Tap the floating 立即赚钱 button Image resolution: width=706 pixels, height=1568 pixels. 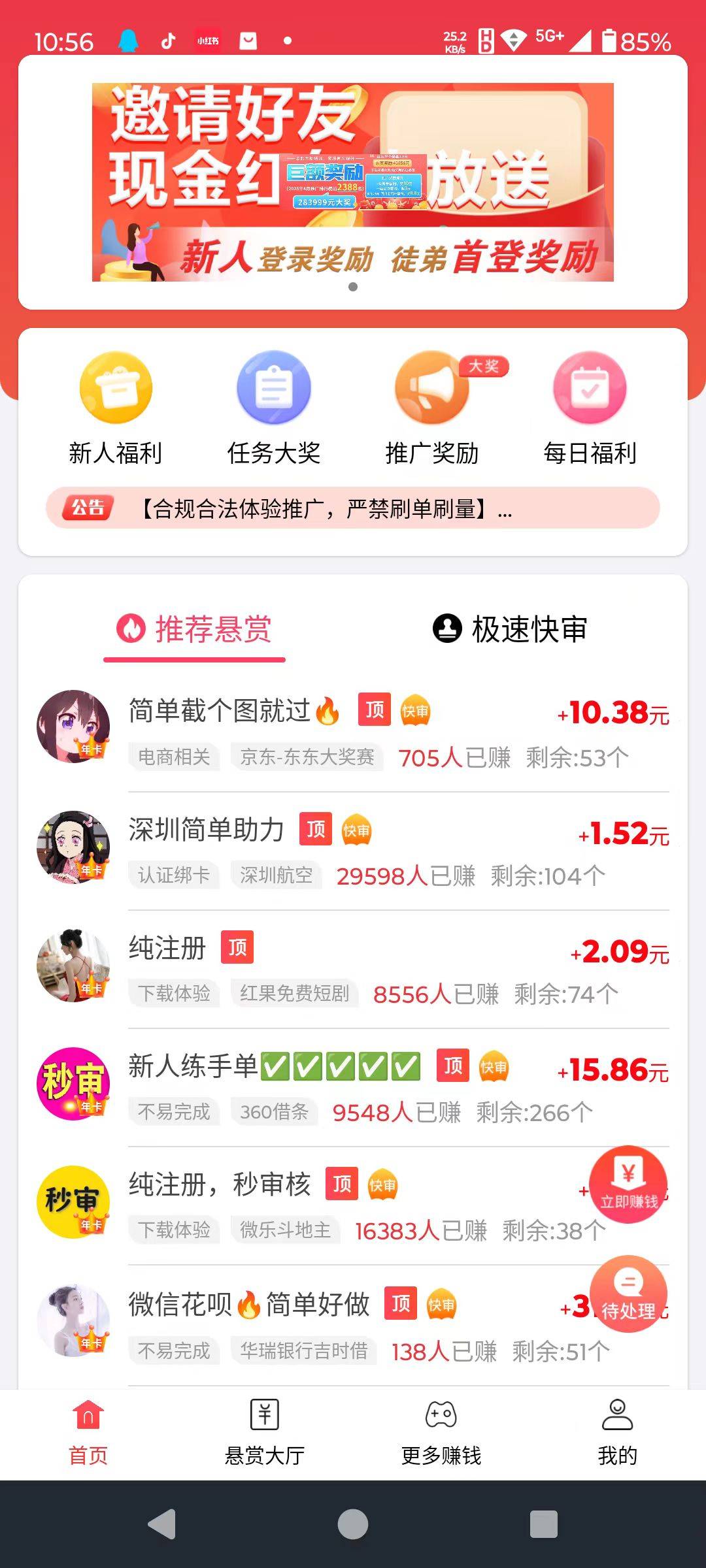pos(628,1184)
